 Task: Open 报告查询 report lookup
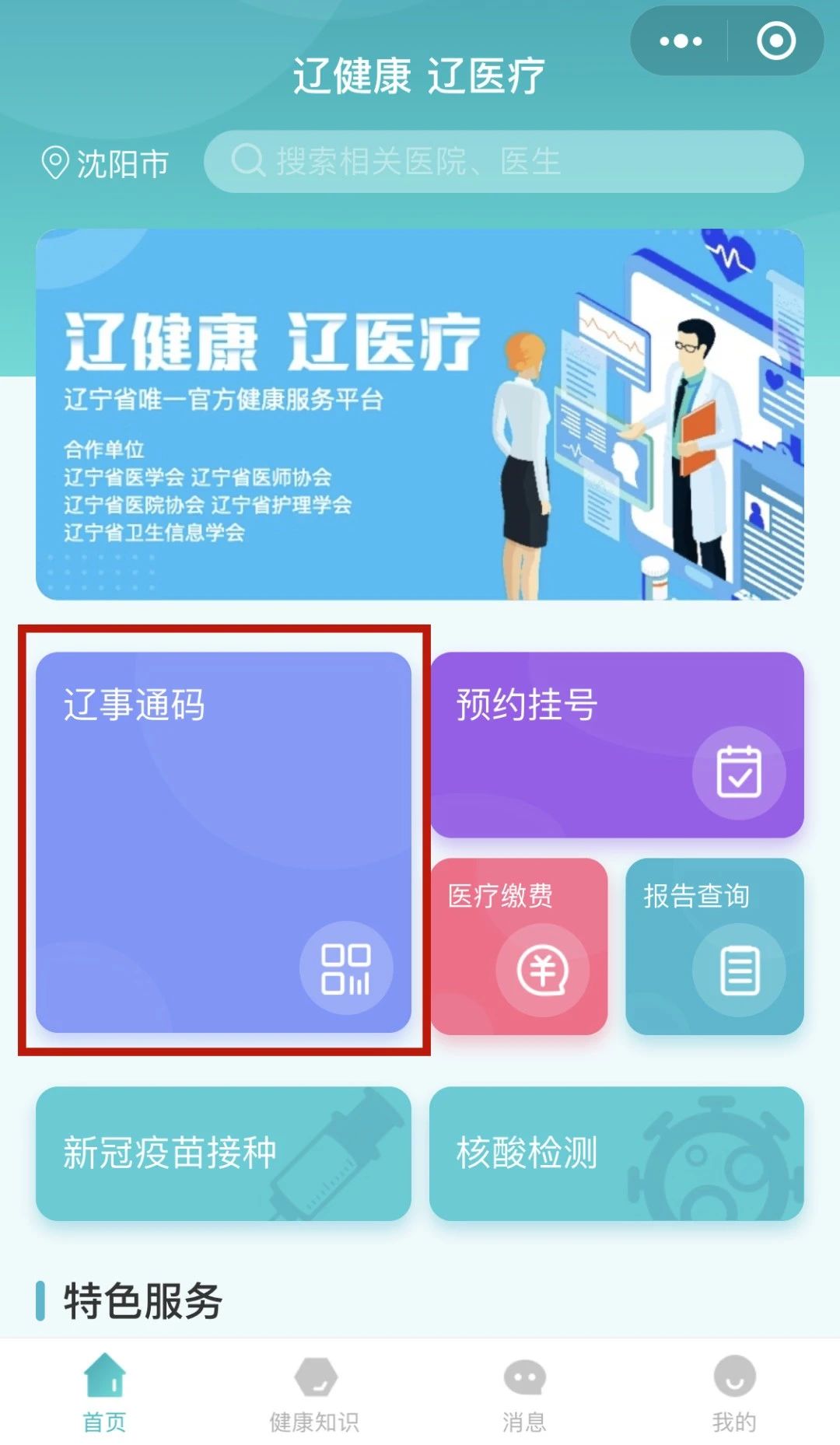point(714,946)
